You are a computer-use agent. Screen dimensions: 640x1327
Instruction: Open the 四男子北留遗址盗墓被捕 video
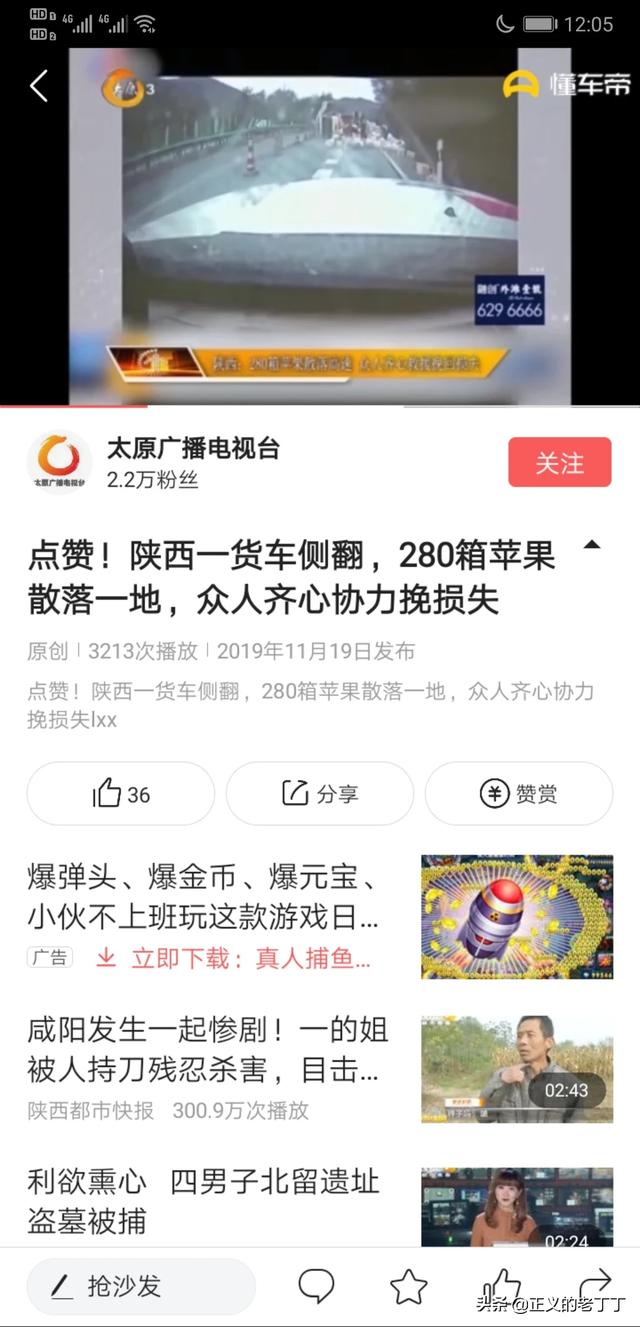pyautogui.click(x=203, y=1201)
